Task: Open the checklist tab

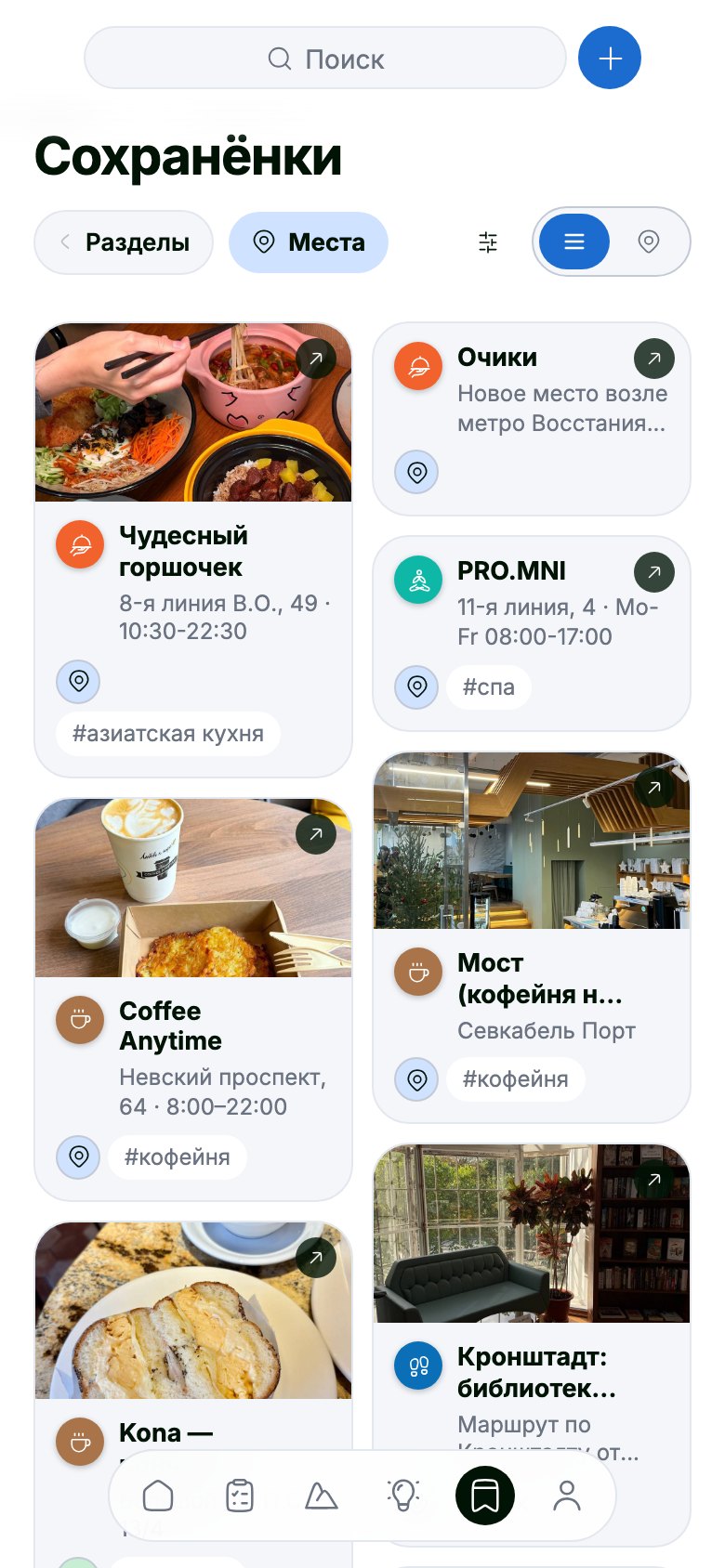Action: tap(240, 1496)
